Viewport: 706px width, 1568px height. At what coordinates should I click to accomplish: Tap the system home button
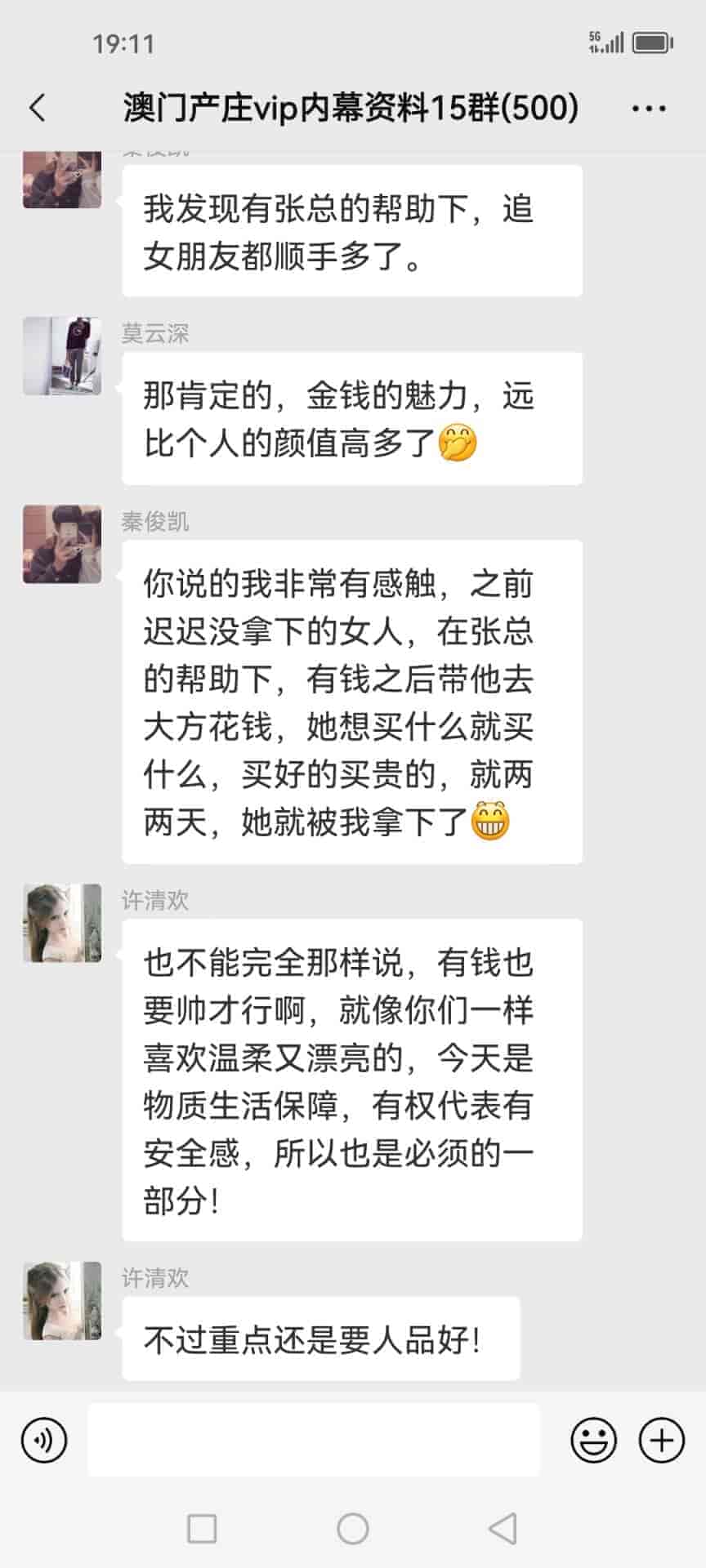point(353,1528)
